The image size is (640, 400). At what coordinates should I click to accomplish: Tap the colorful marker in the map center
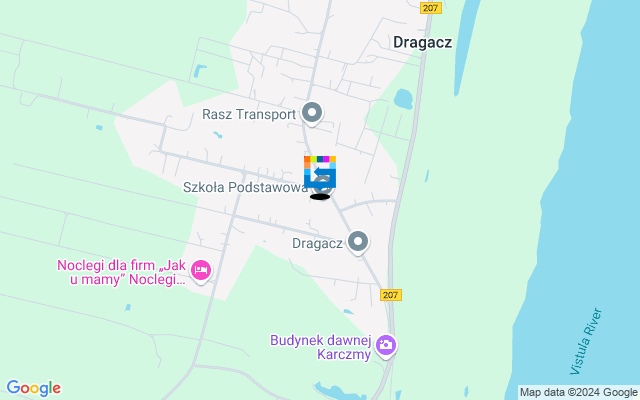[x=320, y=172]
